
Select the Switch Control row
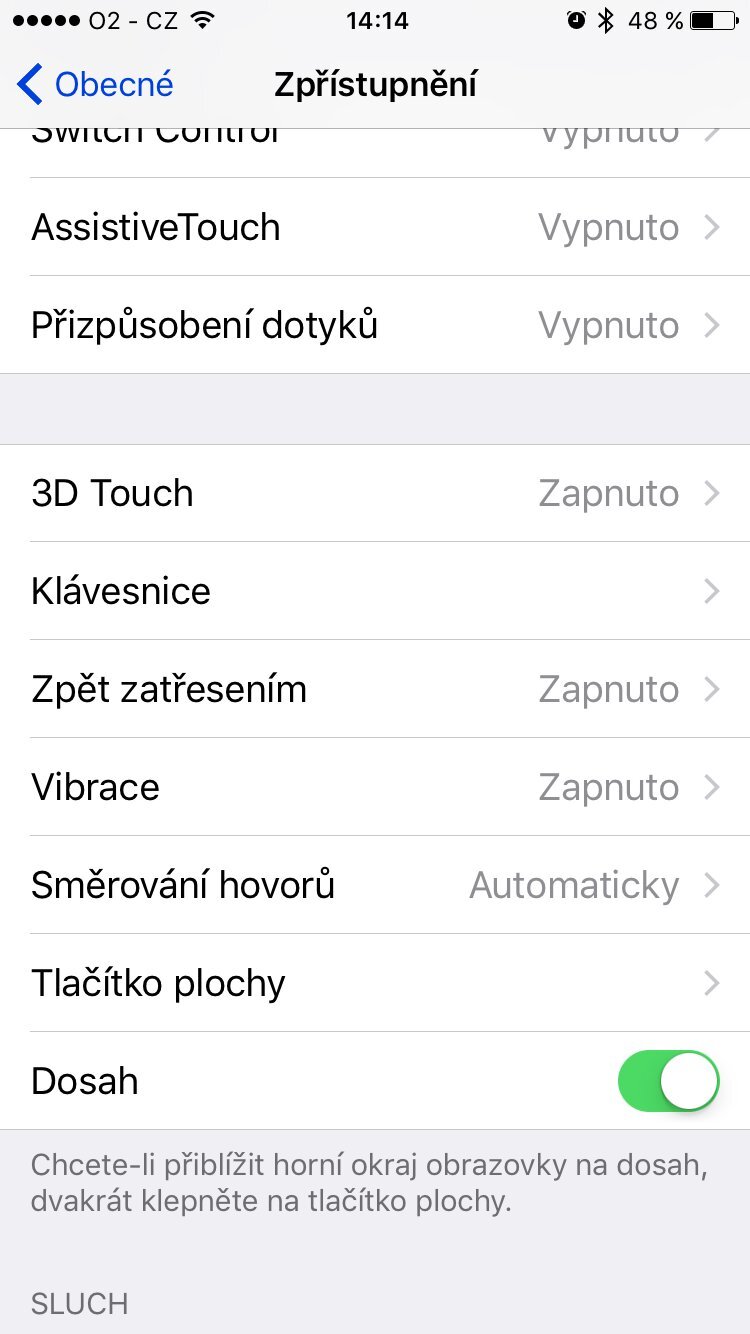[x=375, y=135]
